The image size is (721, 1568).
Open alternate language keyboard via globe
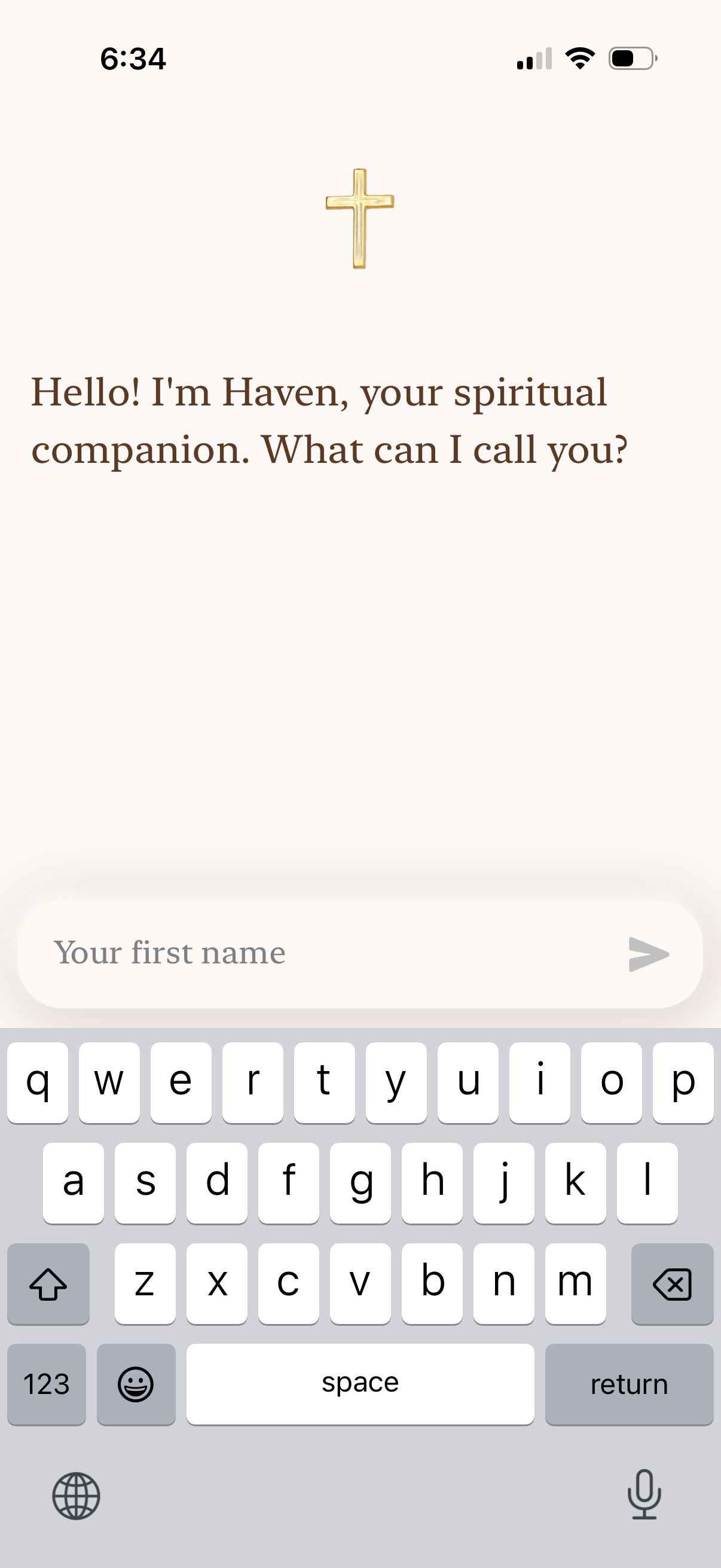point(75,1497)
